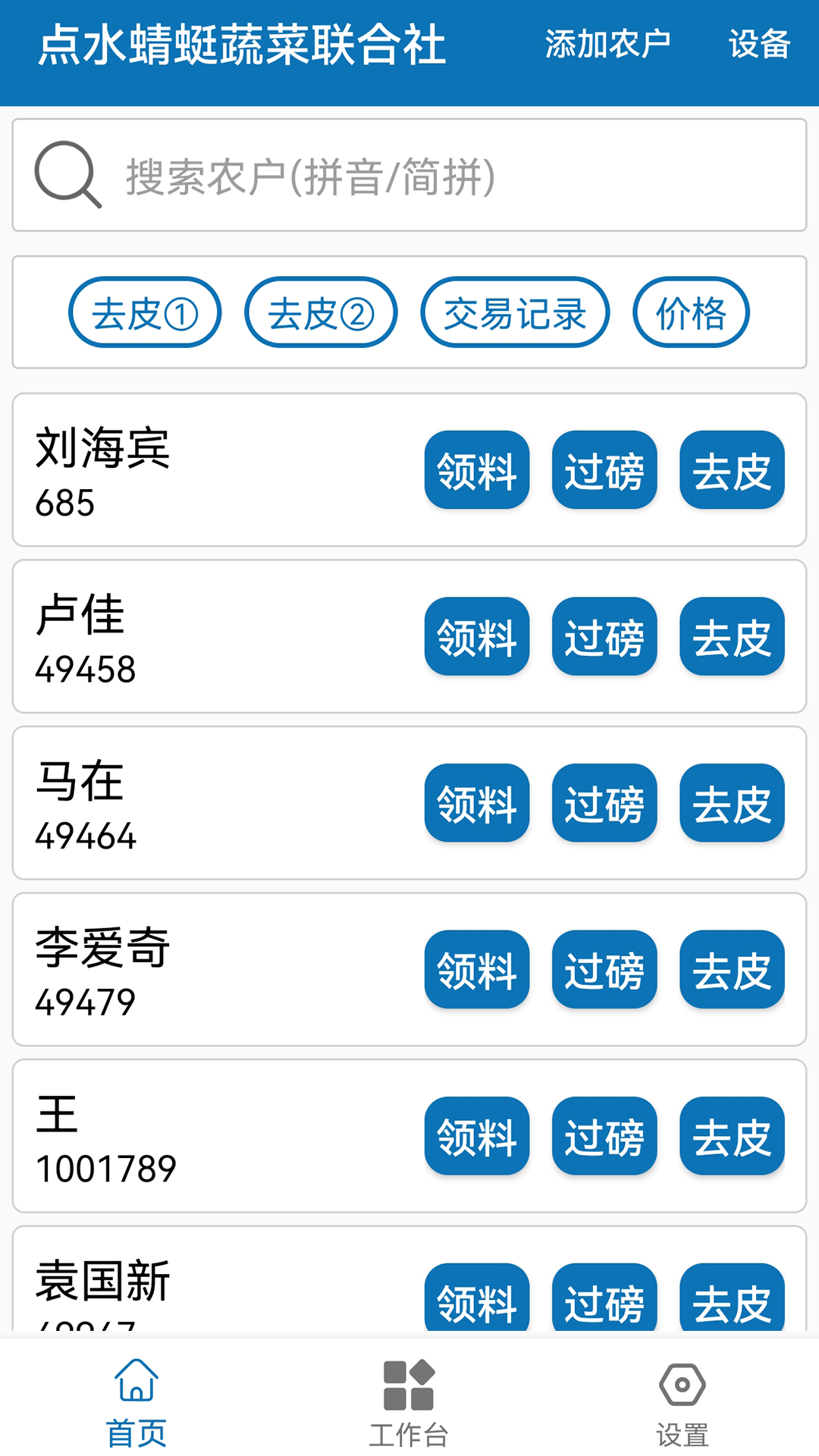Toggle the 去皮① filter chip
Viewport: 819px width, 1456px height.
145,312
